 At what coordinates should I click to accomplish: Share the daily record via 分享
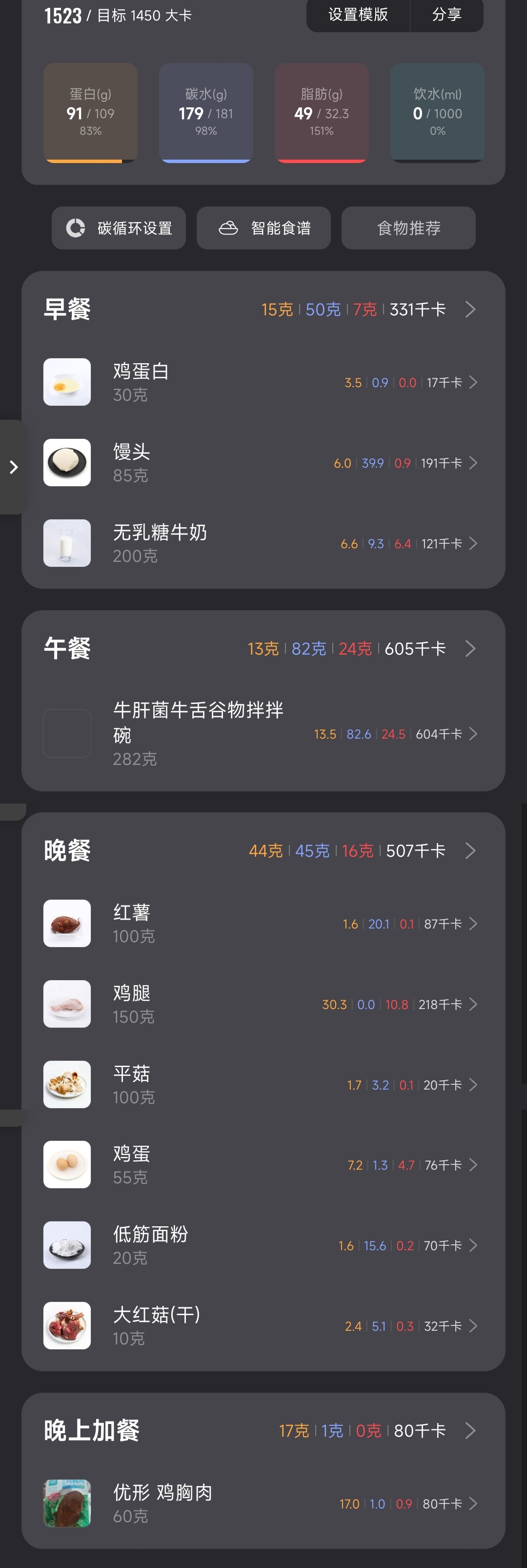446,15
